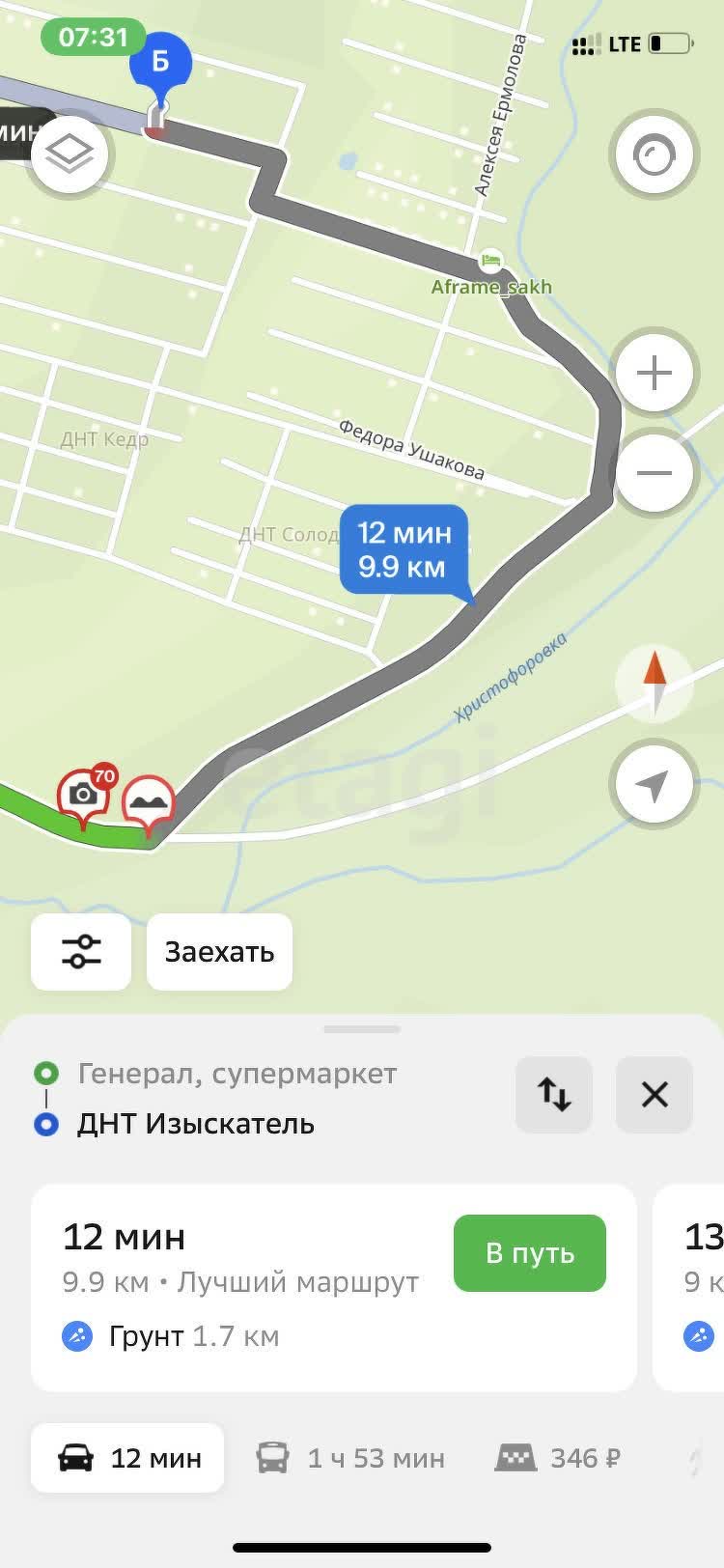
Task: Tap the Генерал супермаркет starting point
Action: click(236, 1073)
